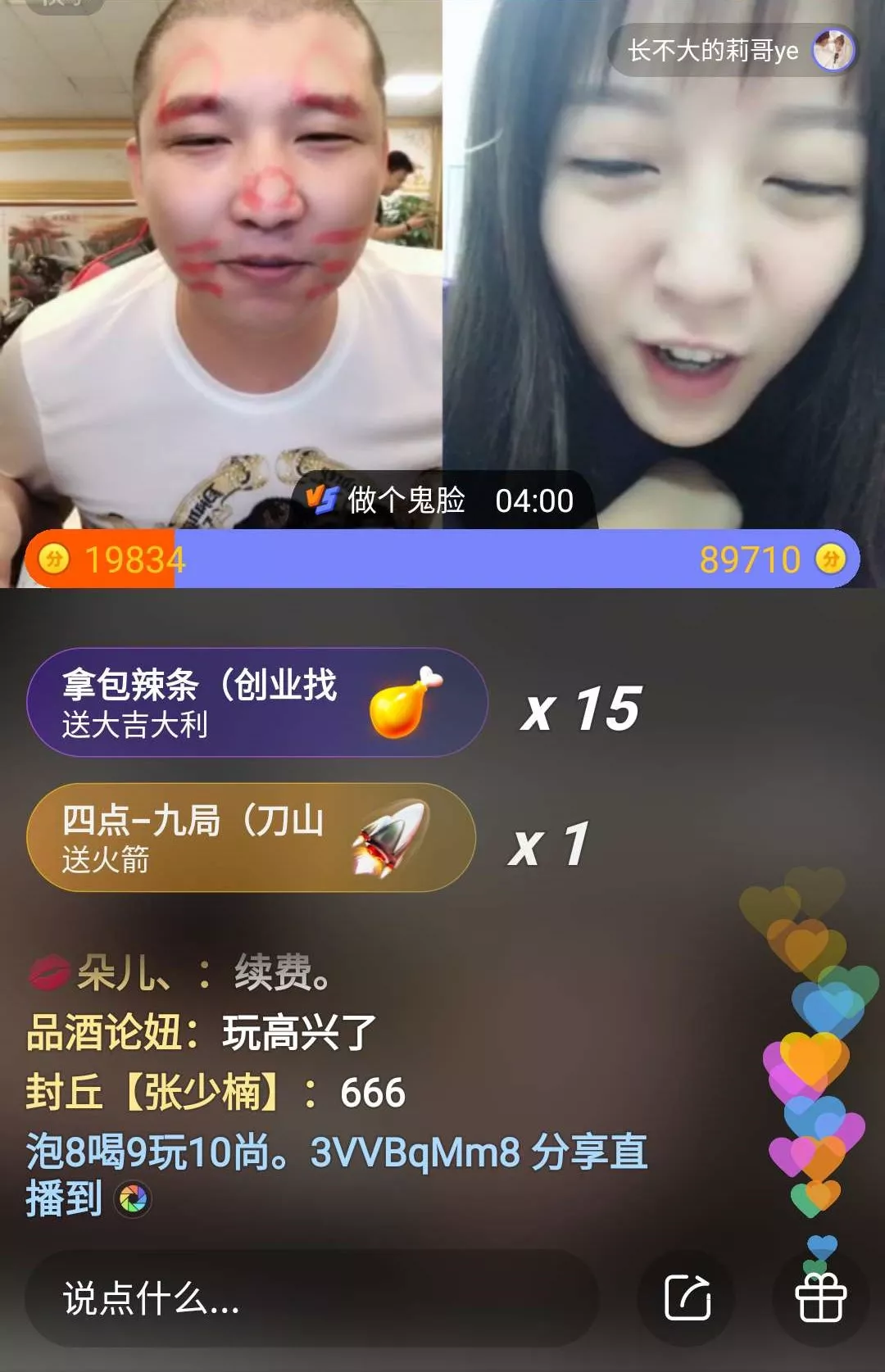Tap the '说点什么...' comment input field
Screen dimensions: 885x1372
coord(311,1298)
